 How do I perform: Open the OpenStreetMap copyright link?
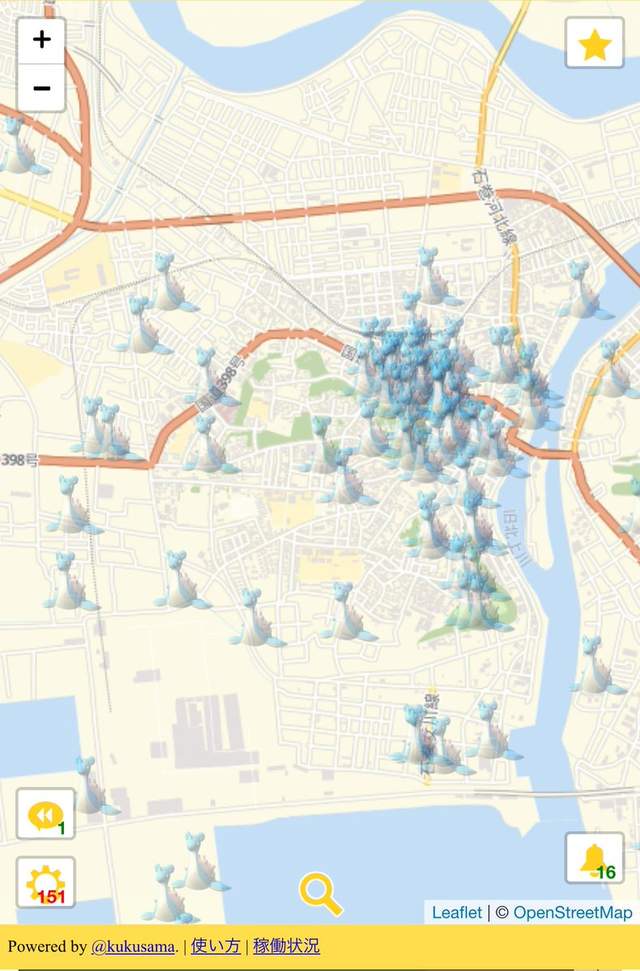(x=573, y=912)
